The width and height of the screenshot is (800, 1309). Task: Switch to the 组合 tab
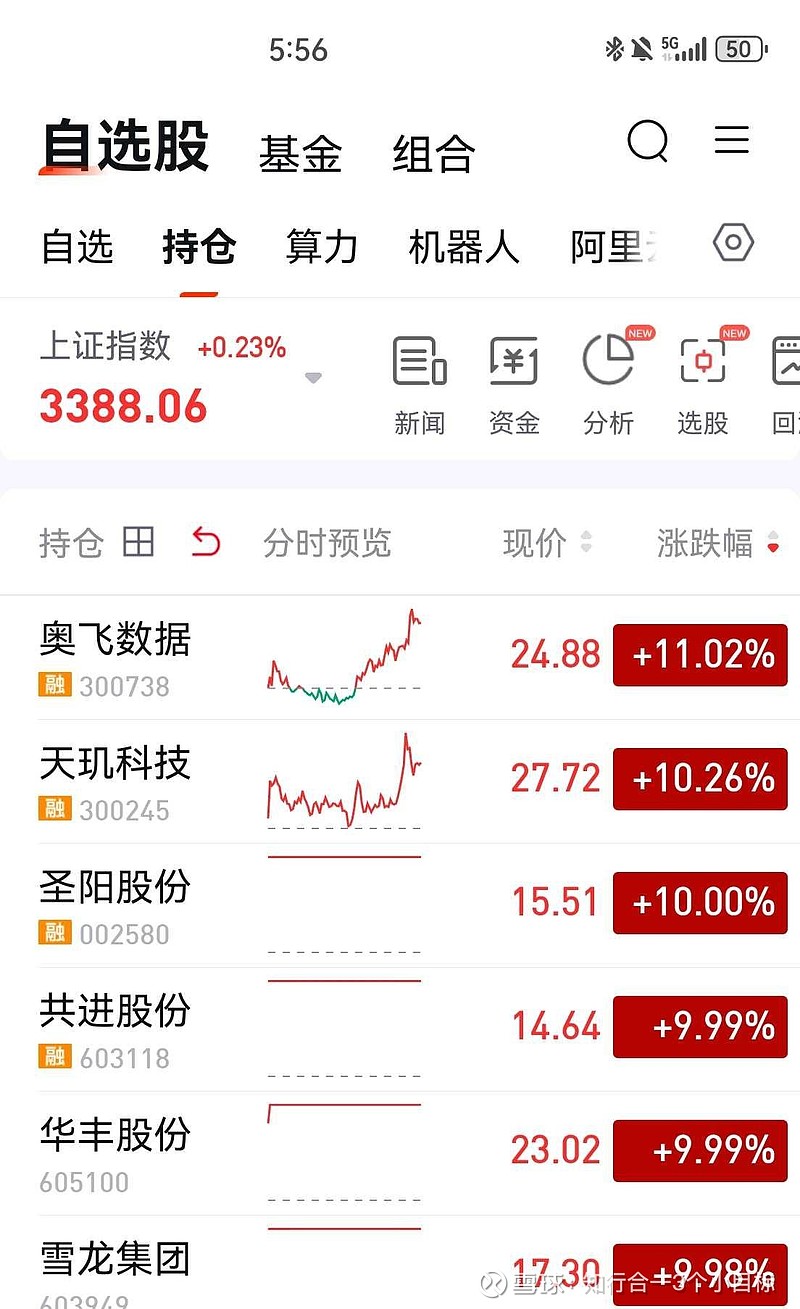point(433,155)
